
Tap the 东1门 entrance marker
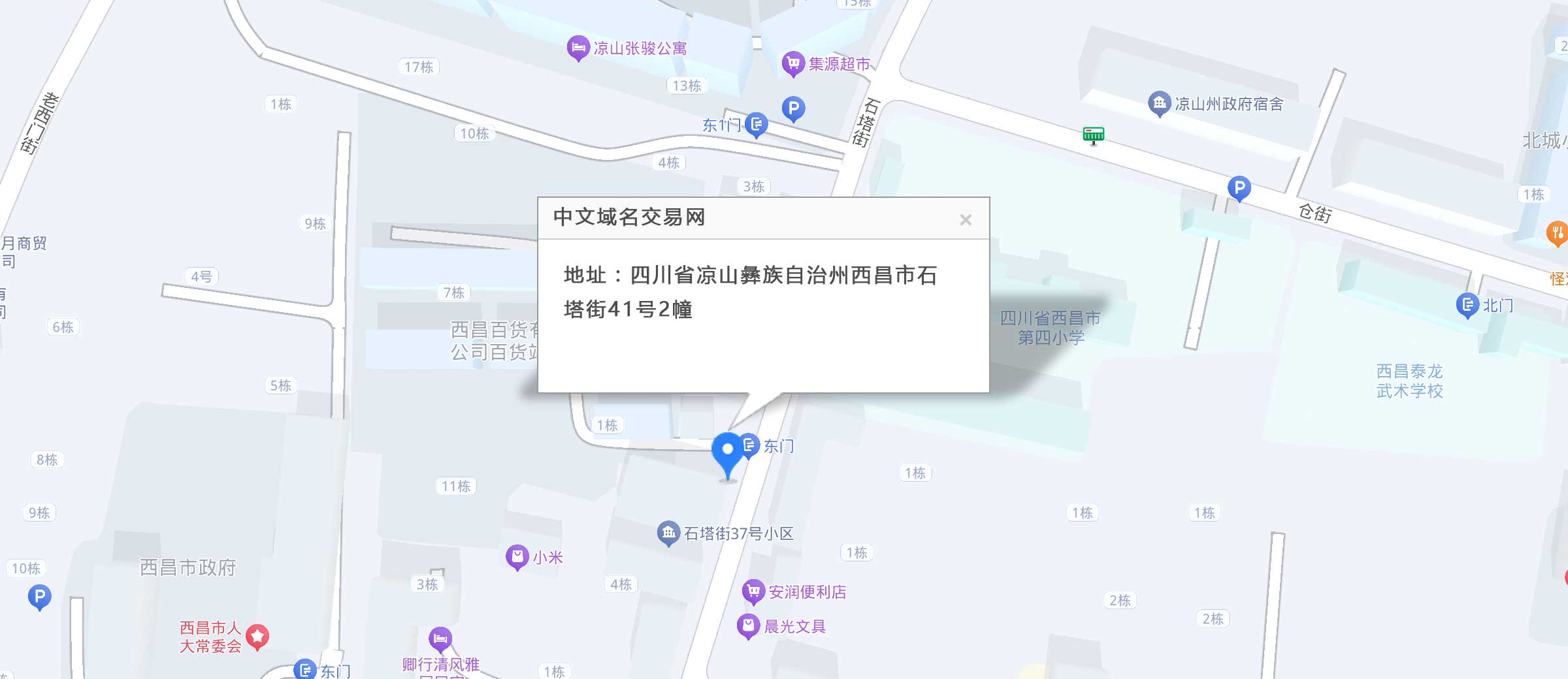(x=757, y=124)
